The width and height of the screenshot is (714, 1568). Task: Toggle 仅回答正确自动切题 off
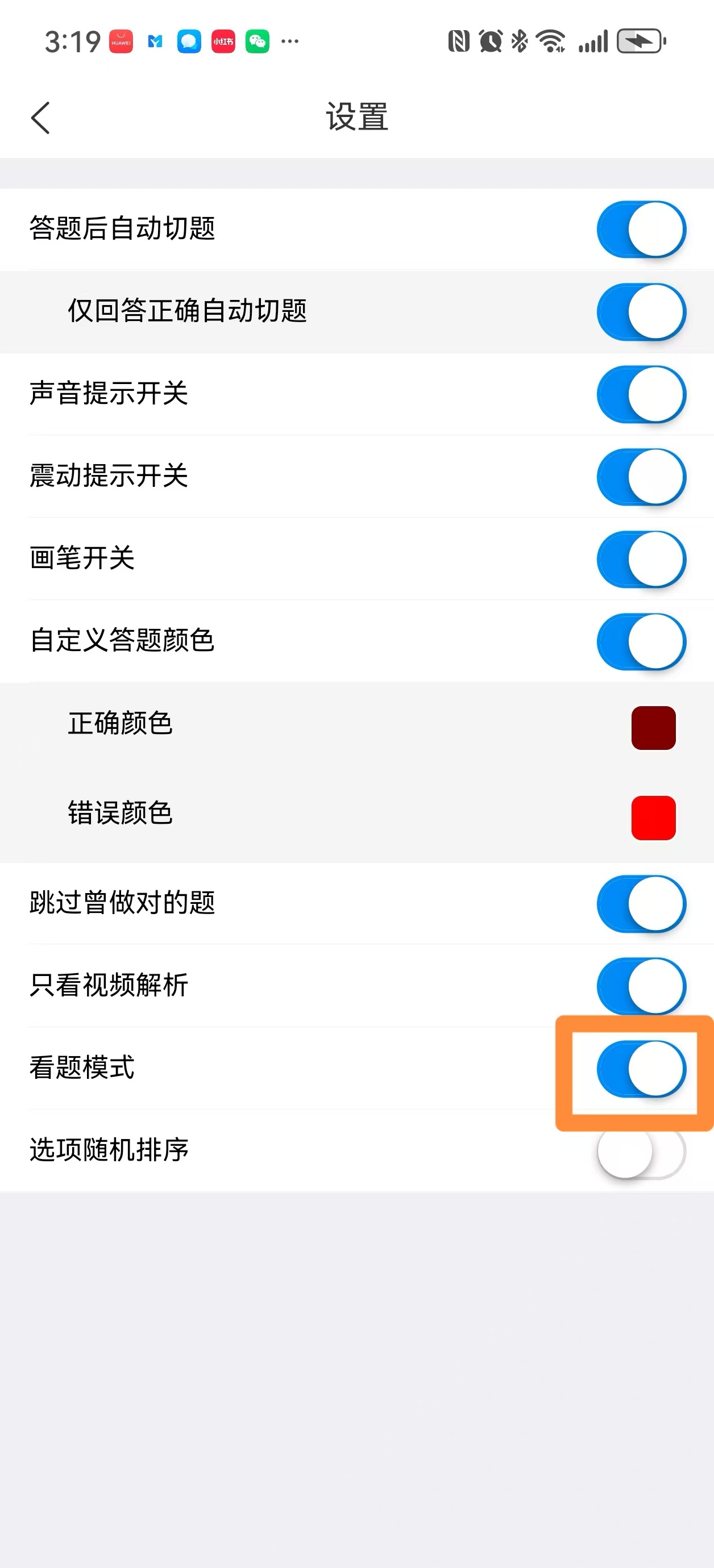coord(641,312)
